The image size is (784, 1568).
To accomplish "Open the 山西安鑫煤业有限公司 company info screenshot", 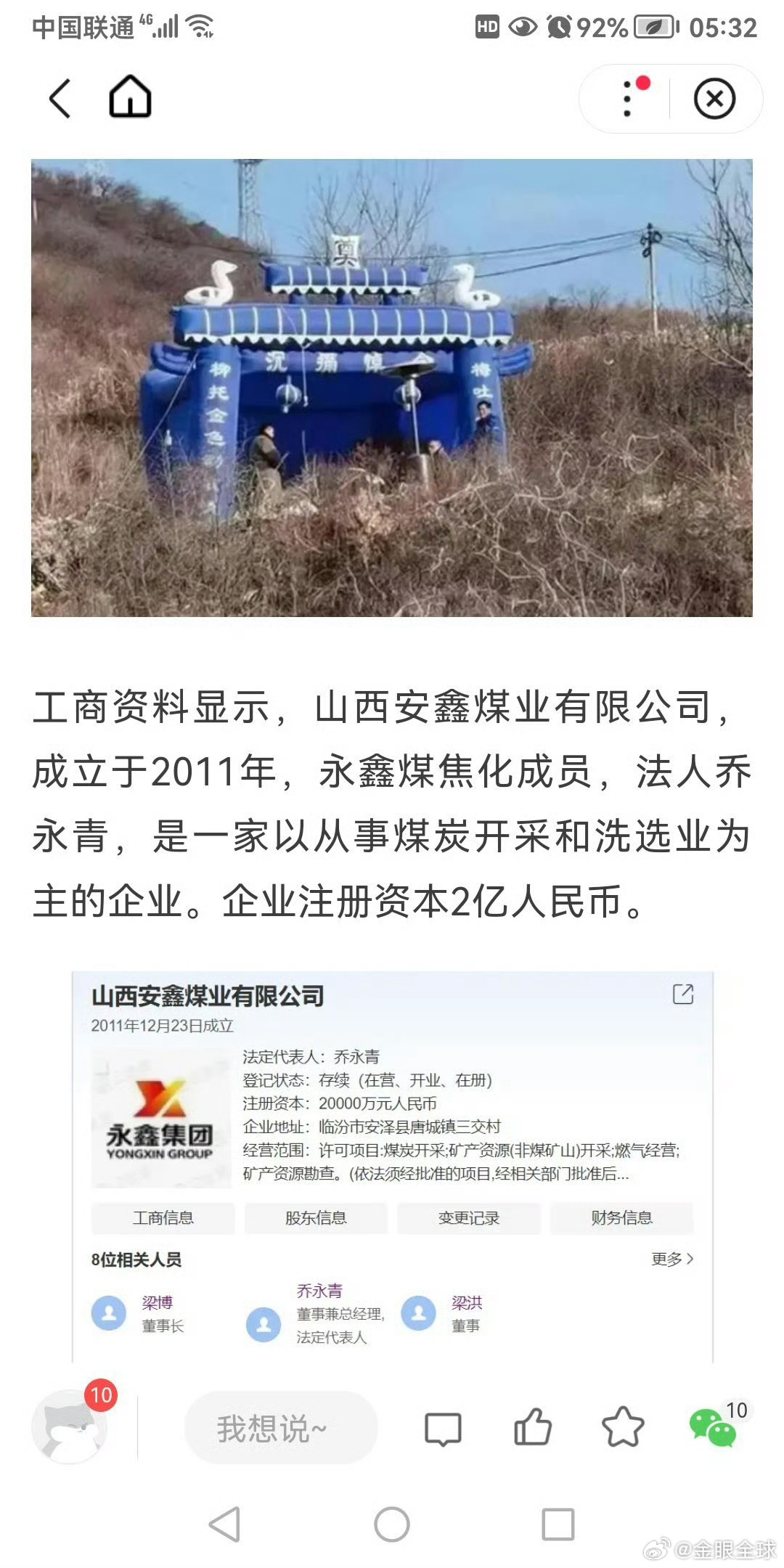I will point(392,1167).
